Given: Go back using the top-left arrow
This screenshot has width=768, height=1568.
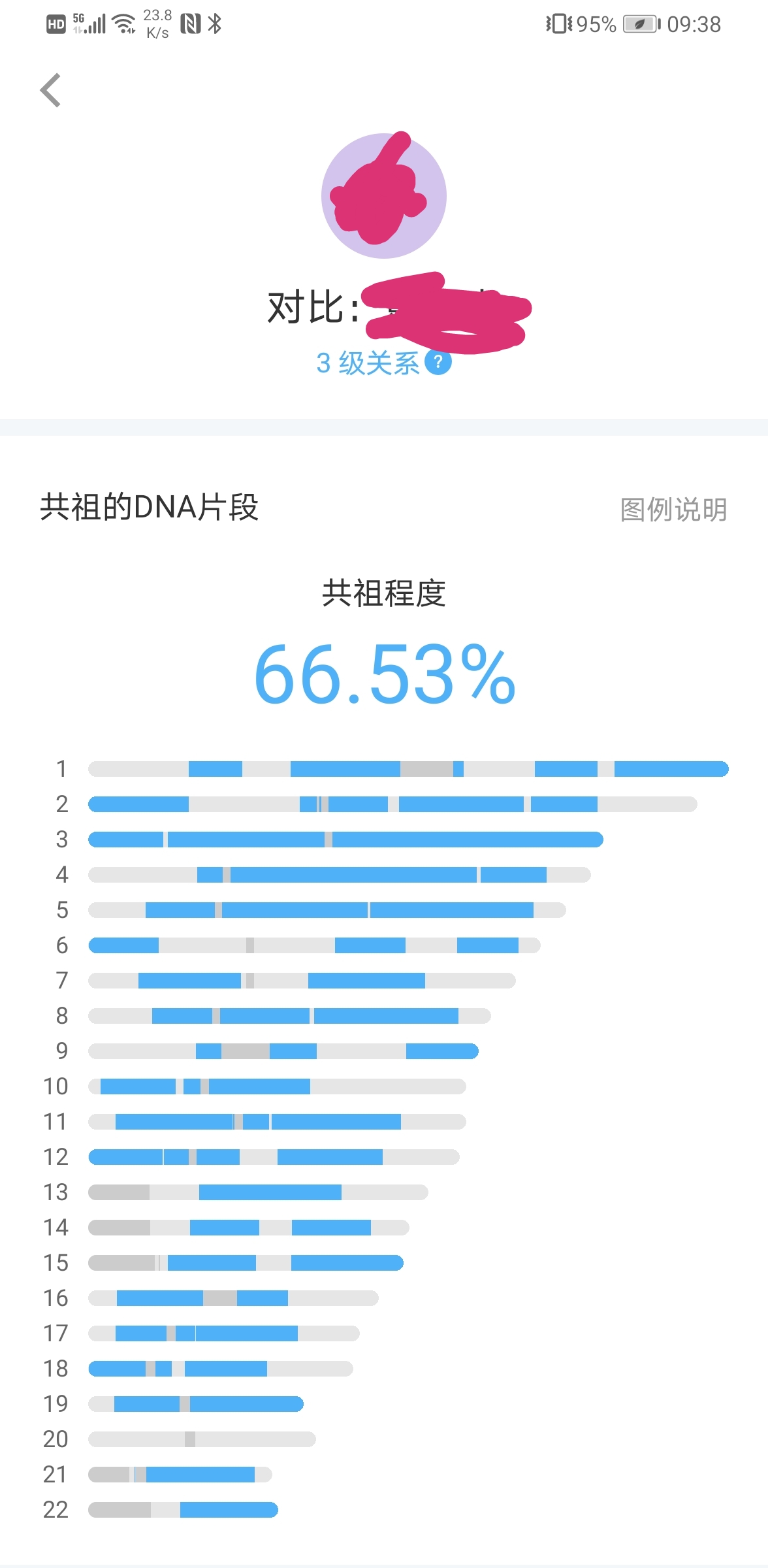Looking at the screenshot, I should point(50,90).
